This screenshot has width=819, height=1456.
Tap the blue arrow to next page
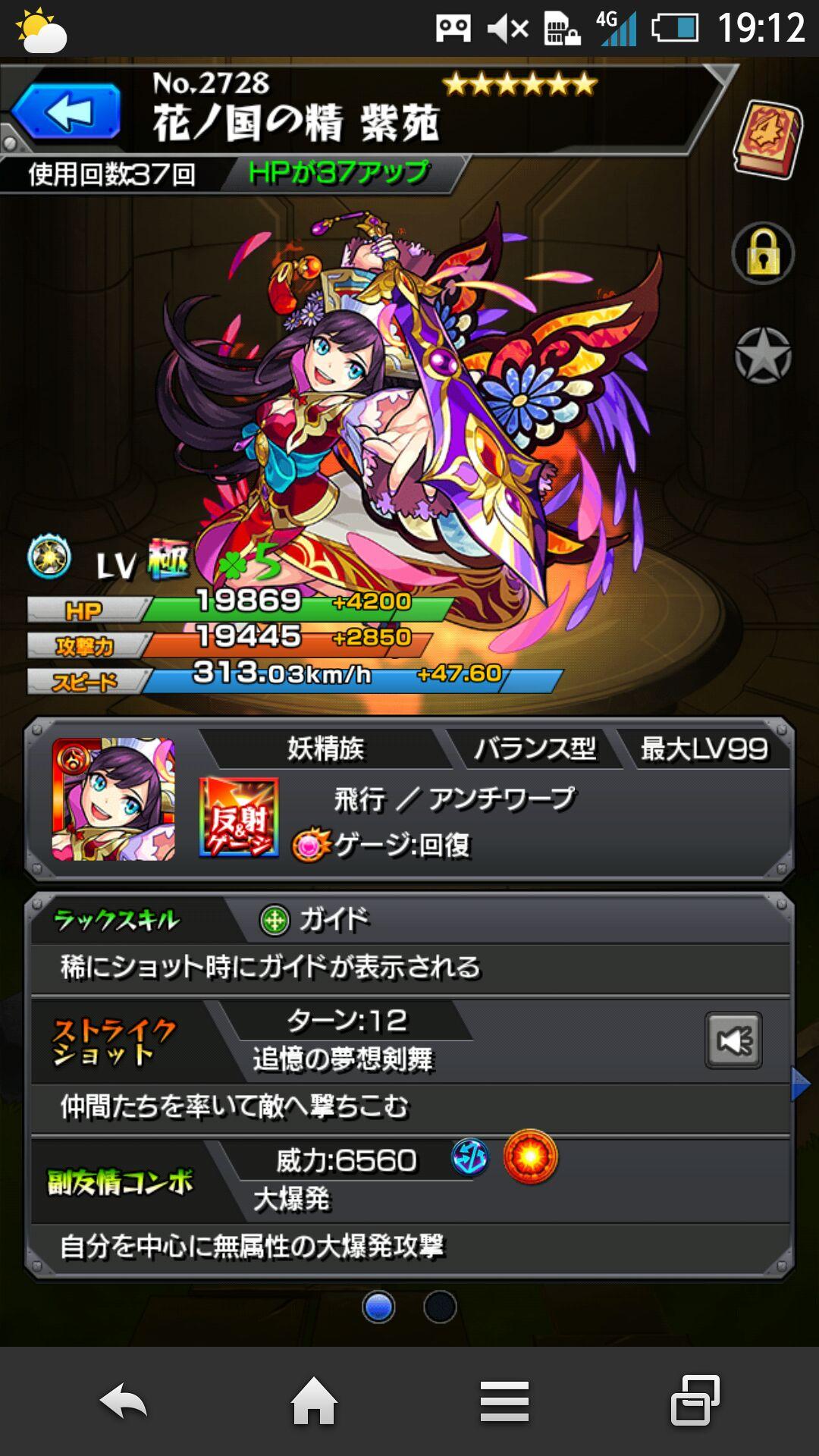pos(800,1084)
